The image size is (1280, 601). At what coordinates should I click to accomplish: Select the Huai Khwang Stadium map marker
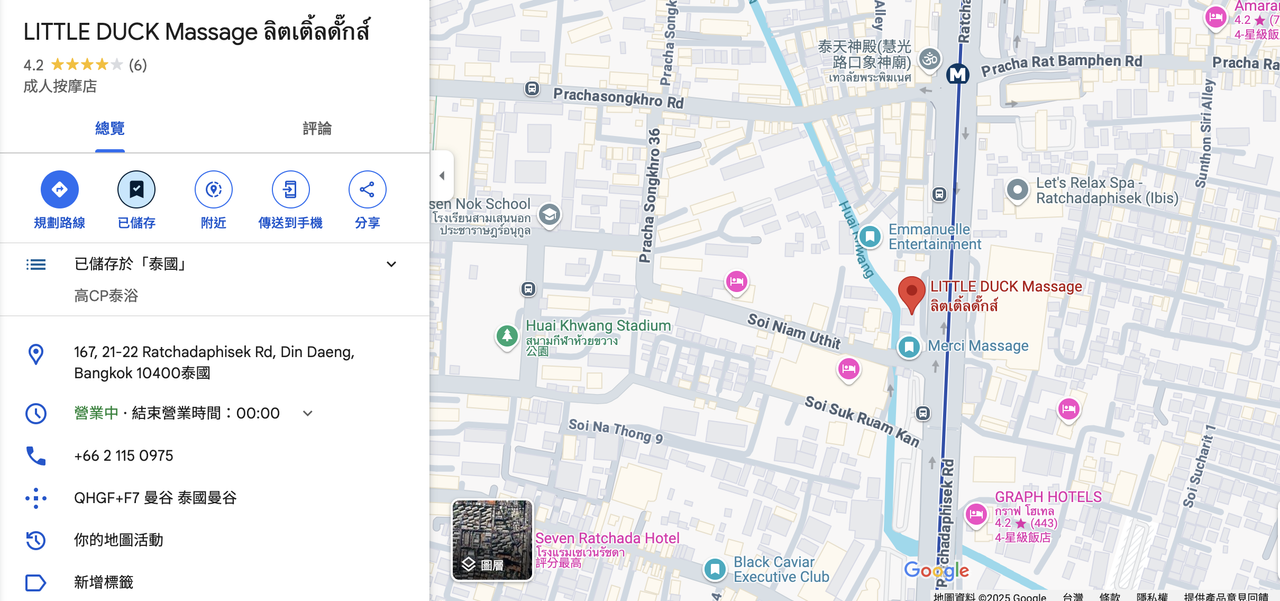(508, 335)
